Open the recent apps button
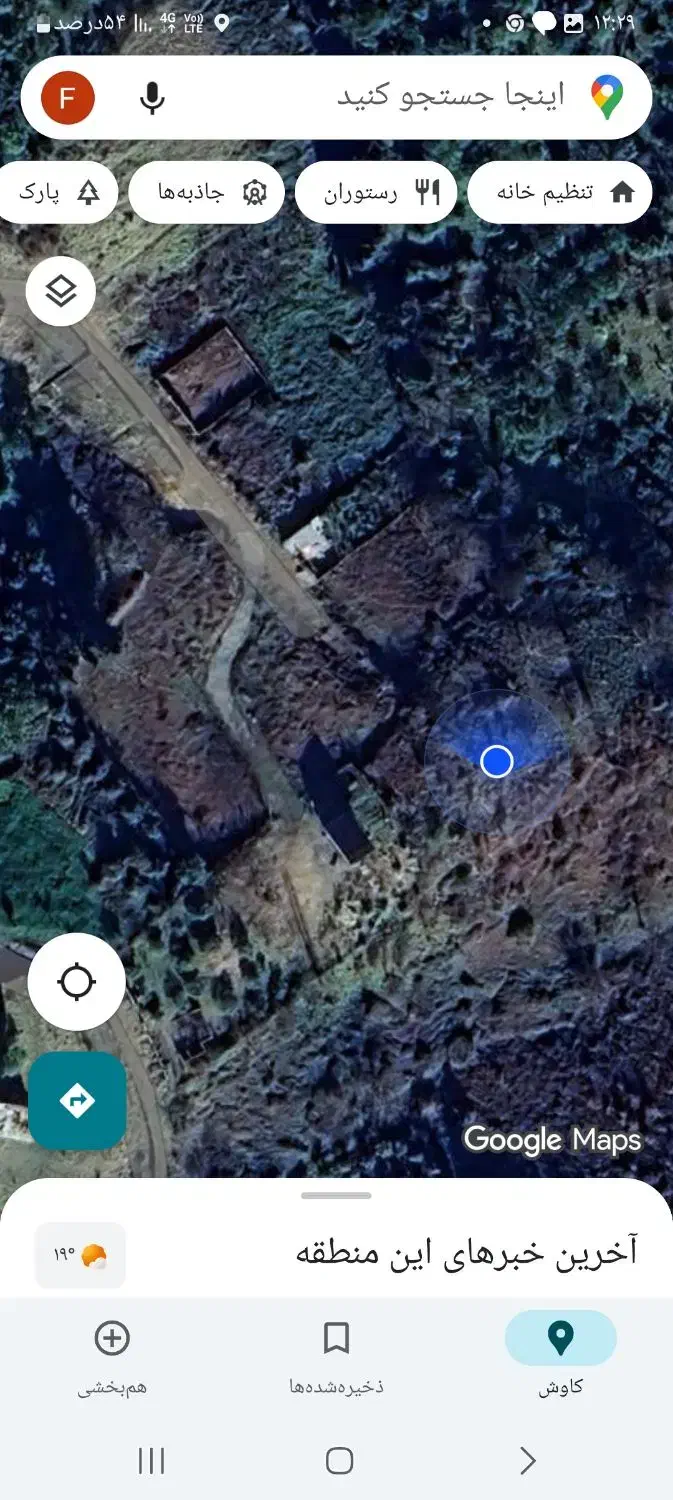The width and height of the screenshot is (673, 1500). [x=151, y=1461]
